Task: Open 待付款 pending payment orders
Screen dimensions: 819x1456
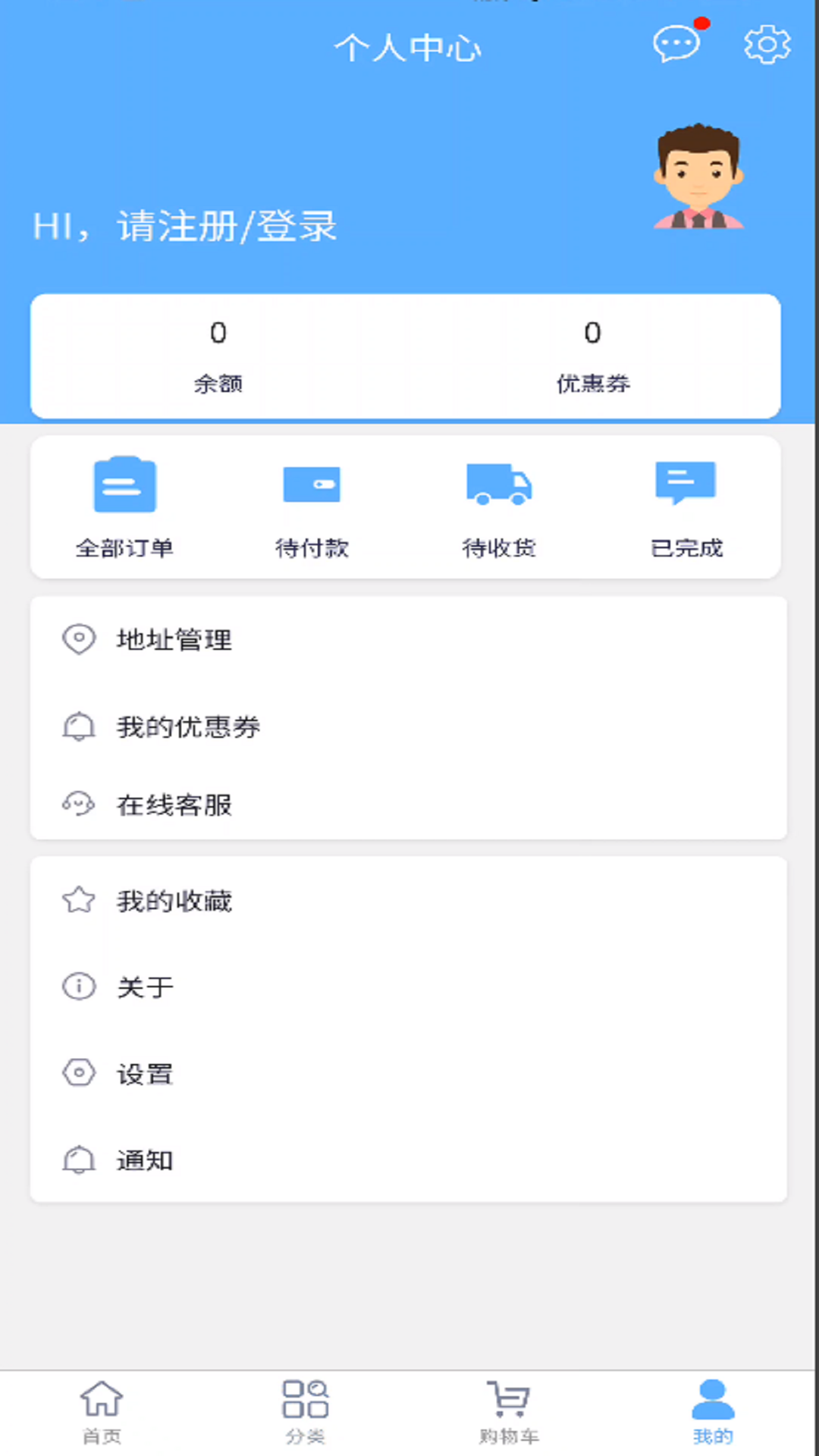Action: (x=312, y=504)
